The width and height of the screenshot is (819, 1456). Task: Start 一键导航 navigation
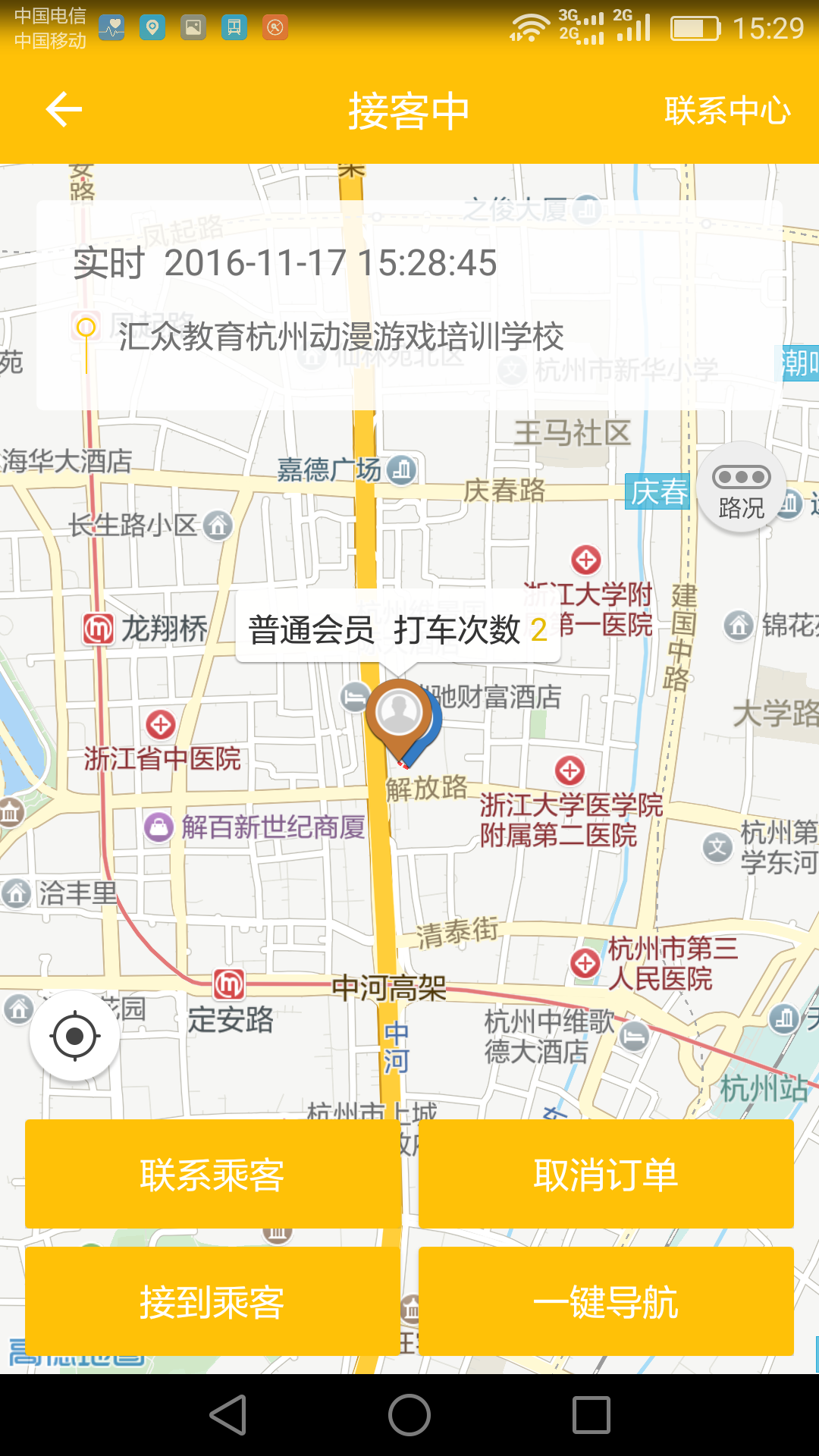tap(605, 1301)
